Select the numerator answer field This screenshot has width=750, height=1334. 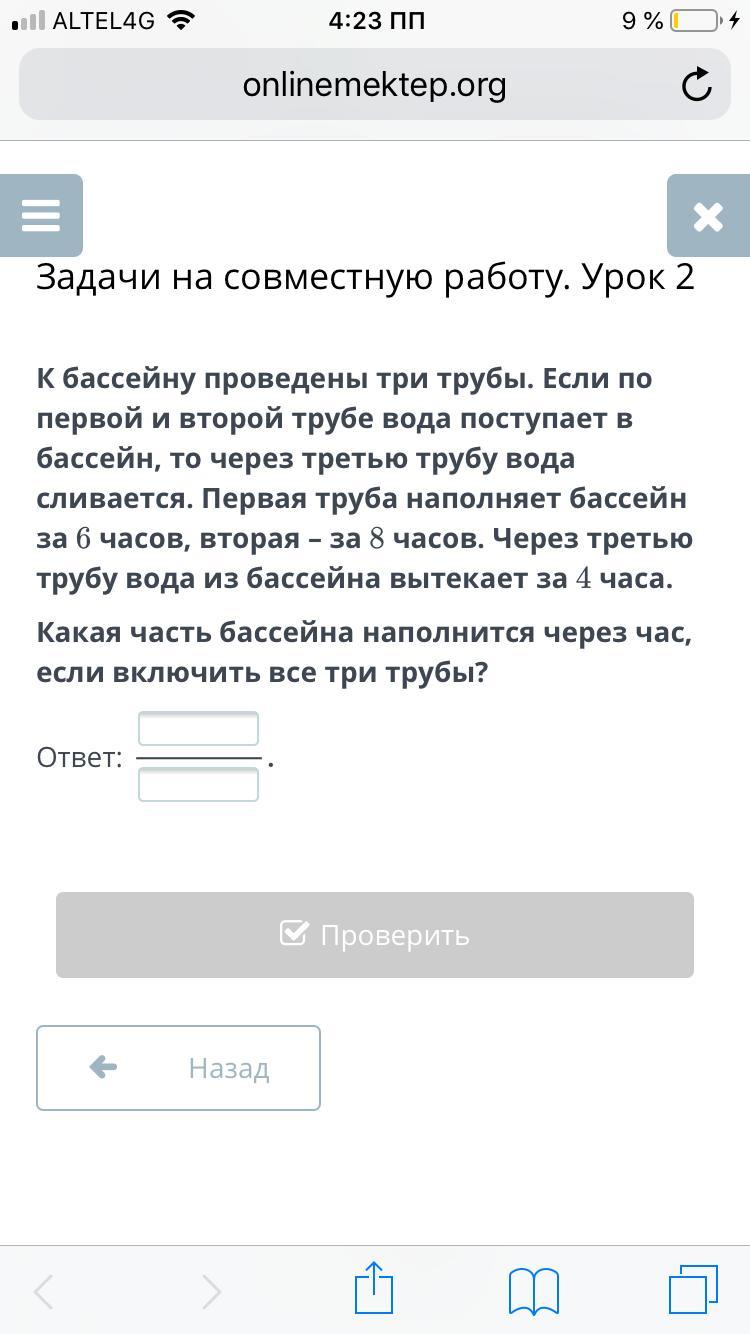click(x=198, y=729)
